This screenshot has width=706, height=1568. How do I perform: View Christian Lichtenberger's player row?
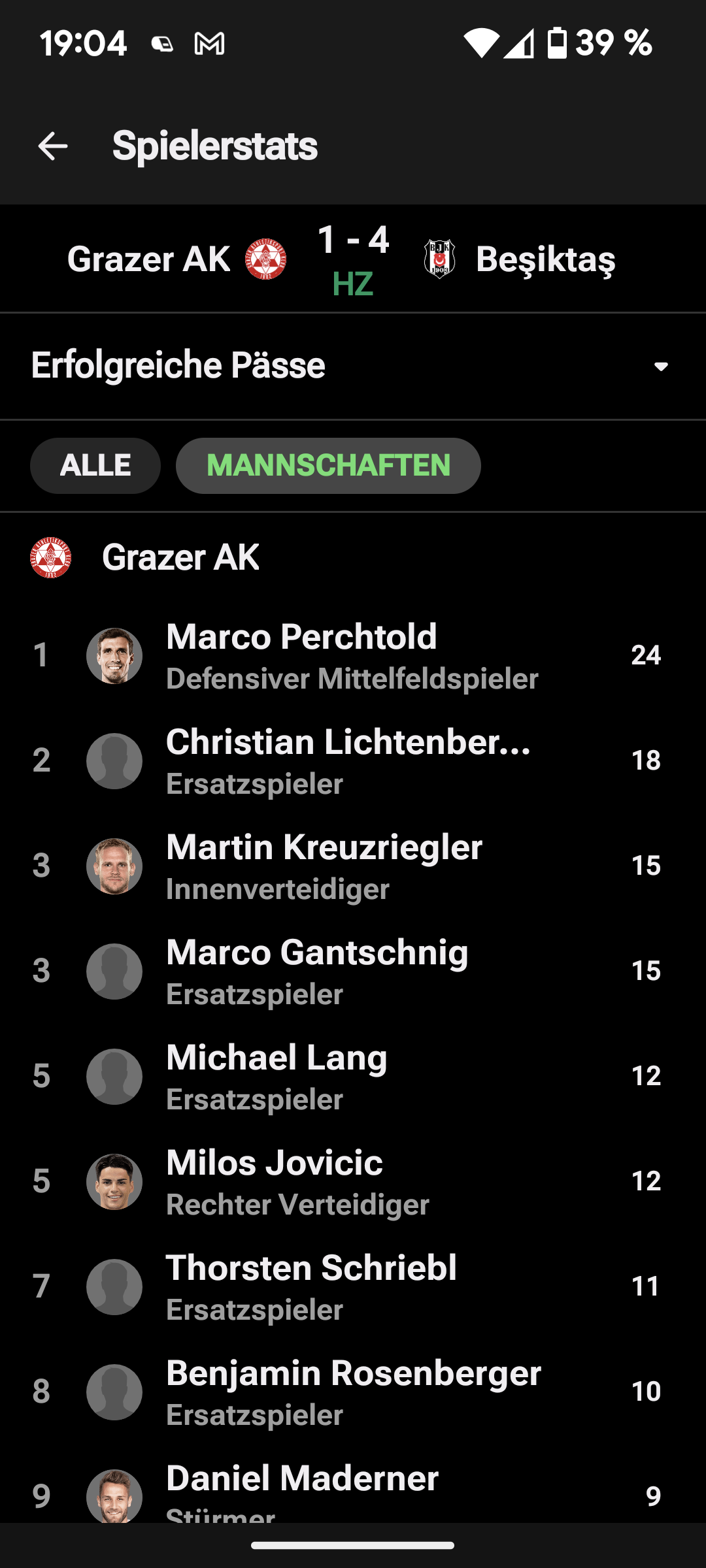pos(353,760)
